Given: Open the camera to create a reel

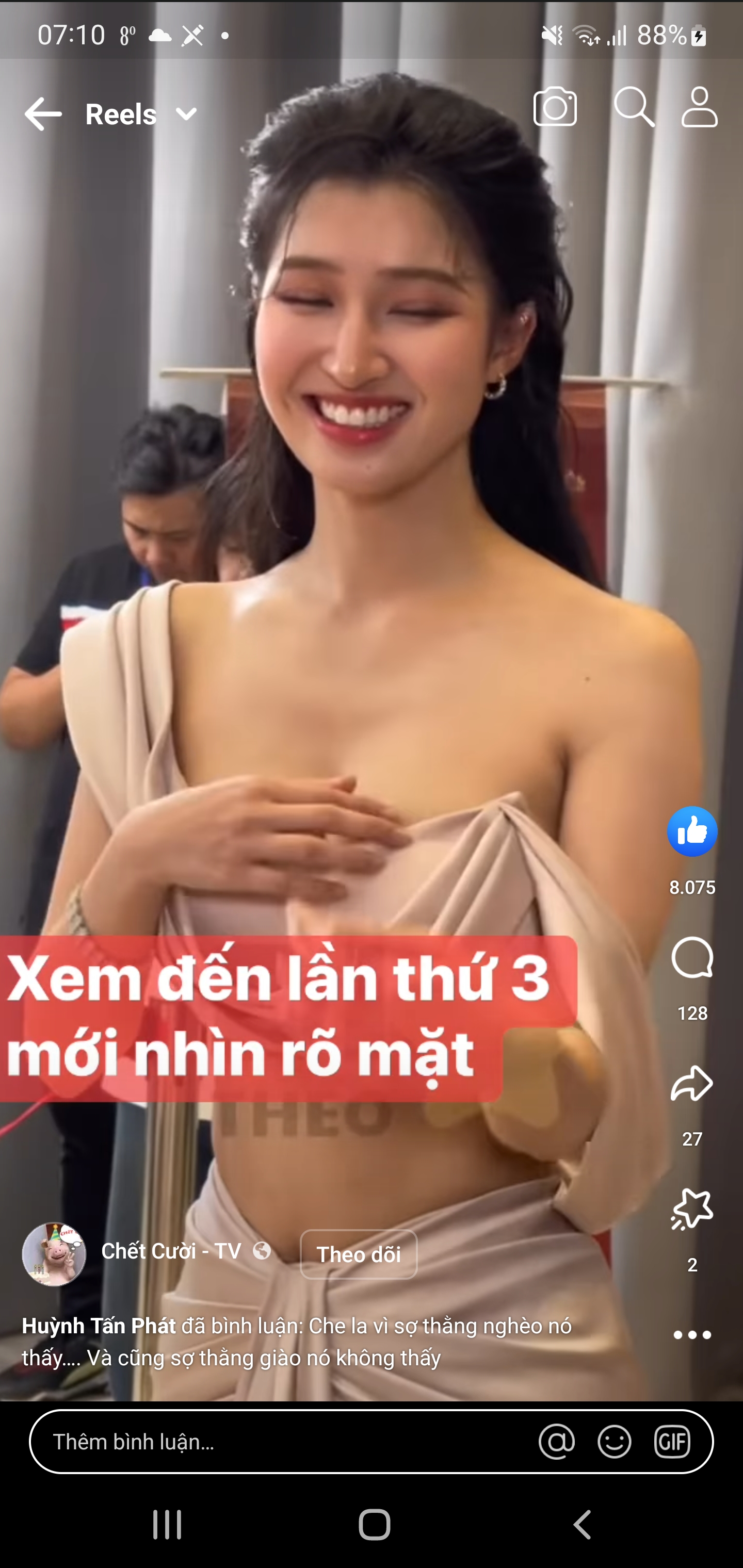Looking at the screenshot, I should click(x=555, y=107).
